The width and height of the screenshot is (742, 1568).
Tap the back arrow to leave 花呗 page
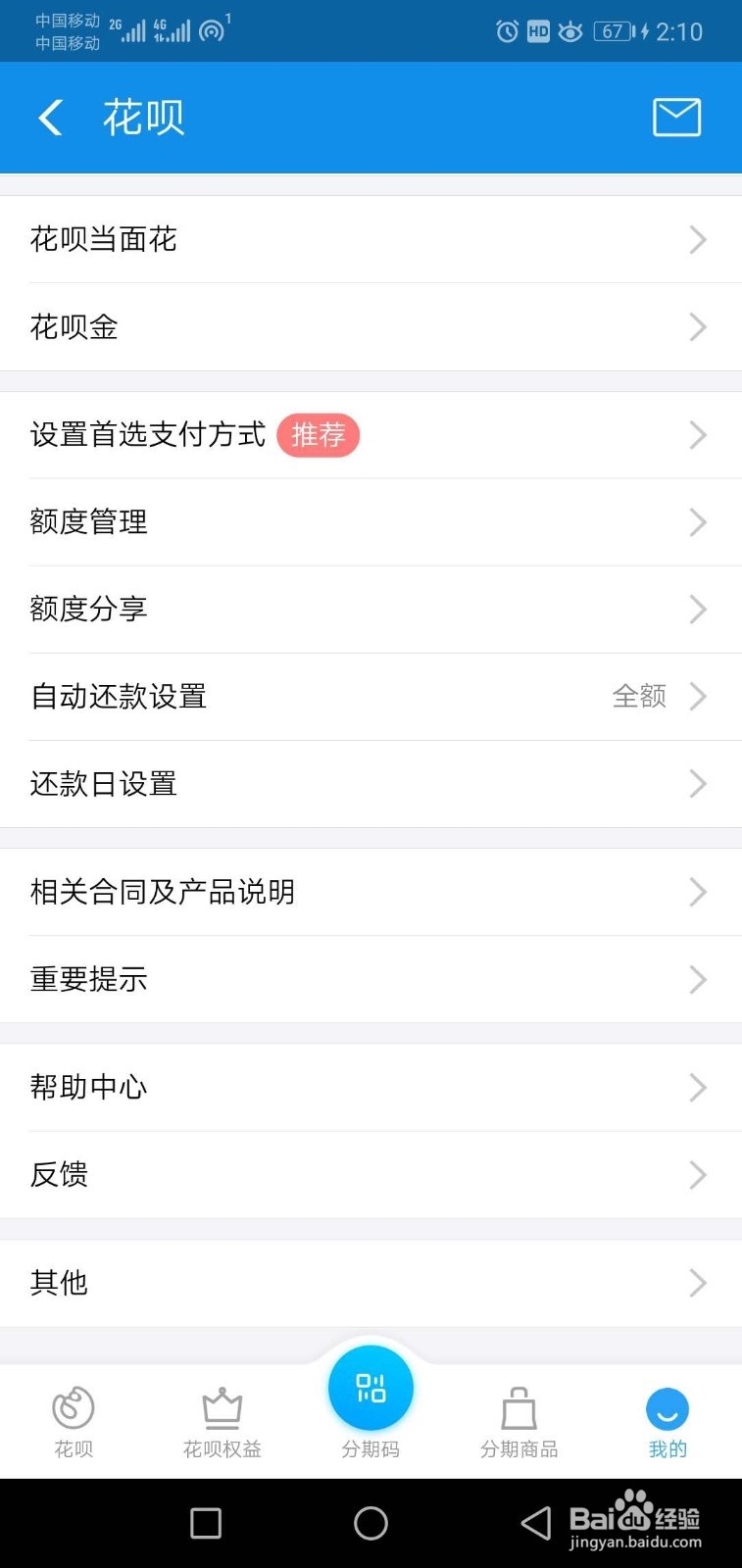[x=50, y=117]
